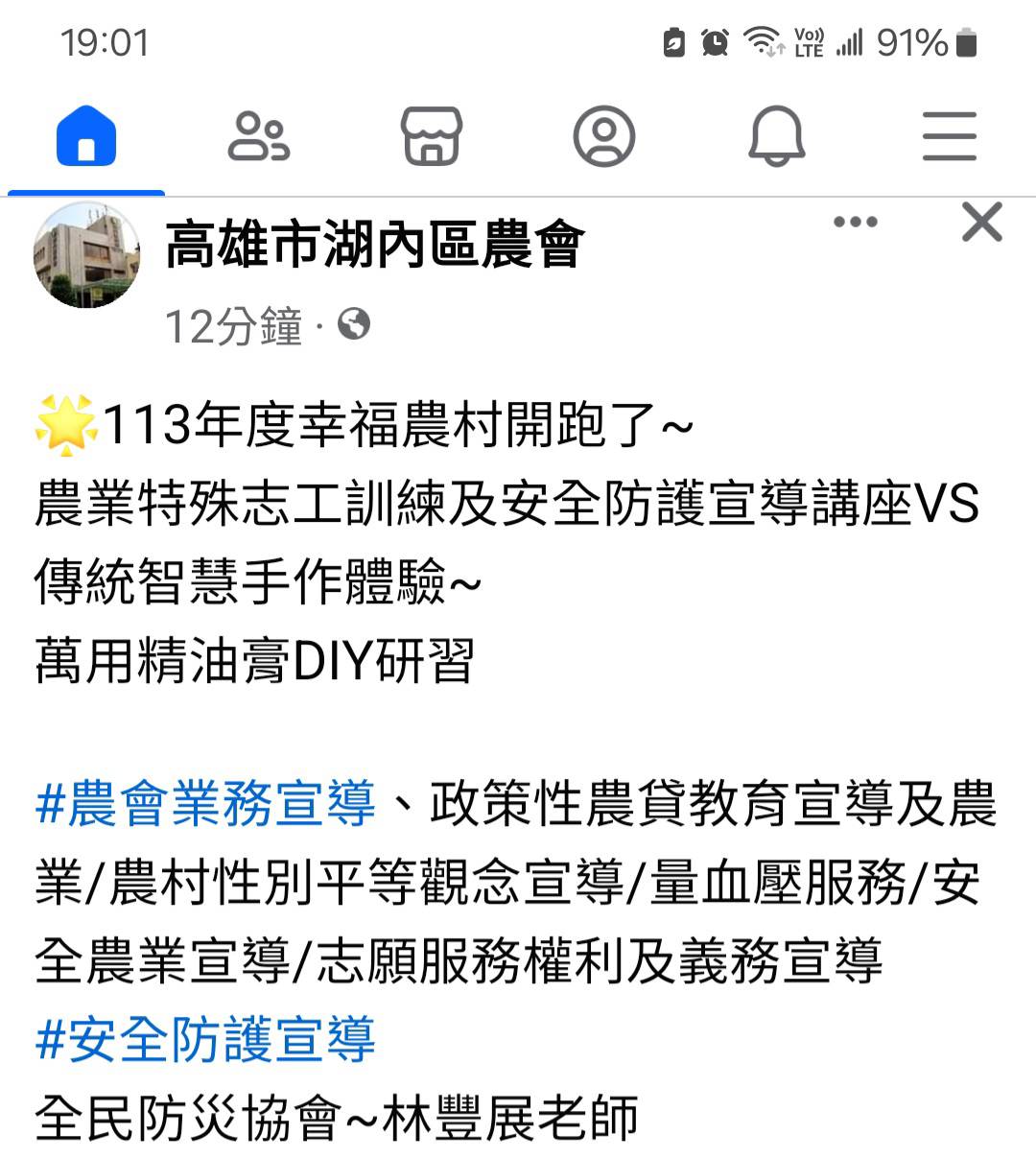The width and height of the screenshot is (1036, 1158).
Task: Open the #農會業務宣導 hashtag
Action: click(x=205, y=803)
